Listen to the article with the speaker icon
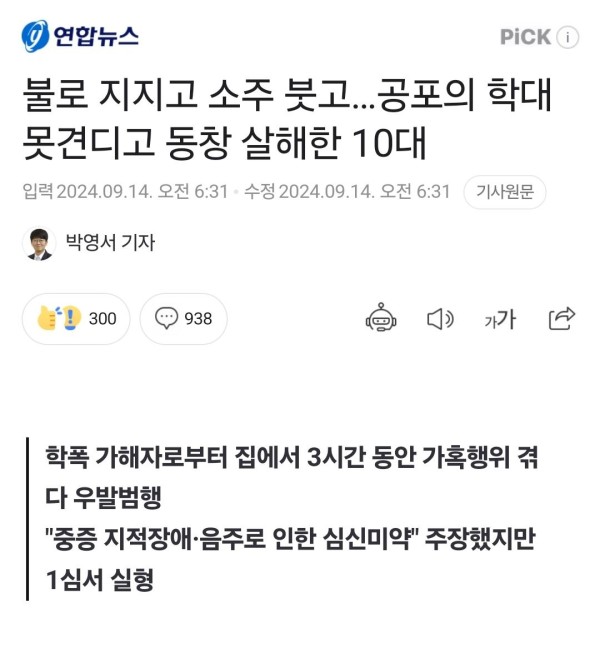Viewport: 600px width, 653px height. 440,319
